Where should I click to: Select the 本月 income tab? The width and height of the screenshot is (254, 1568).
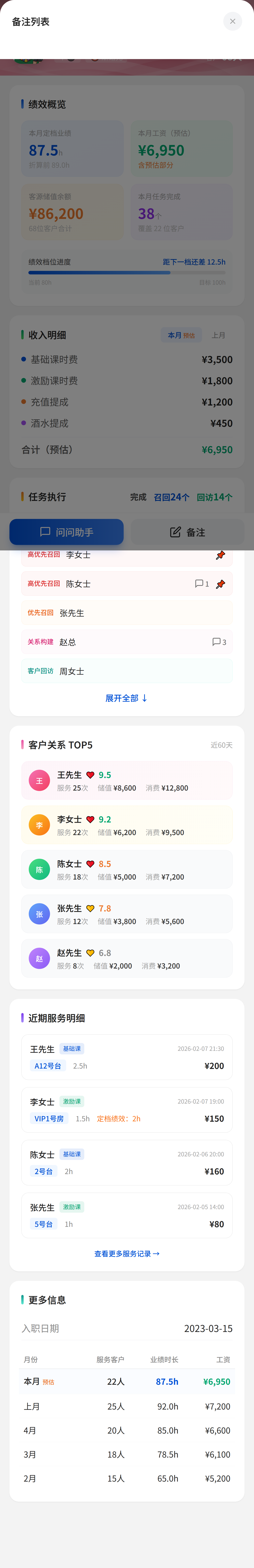click(x=181, y=335)
